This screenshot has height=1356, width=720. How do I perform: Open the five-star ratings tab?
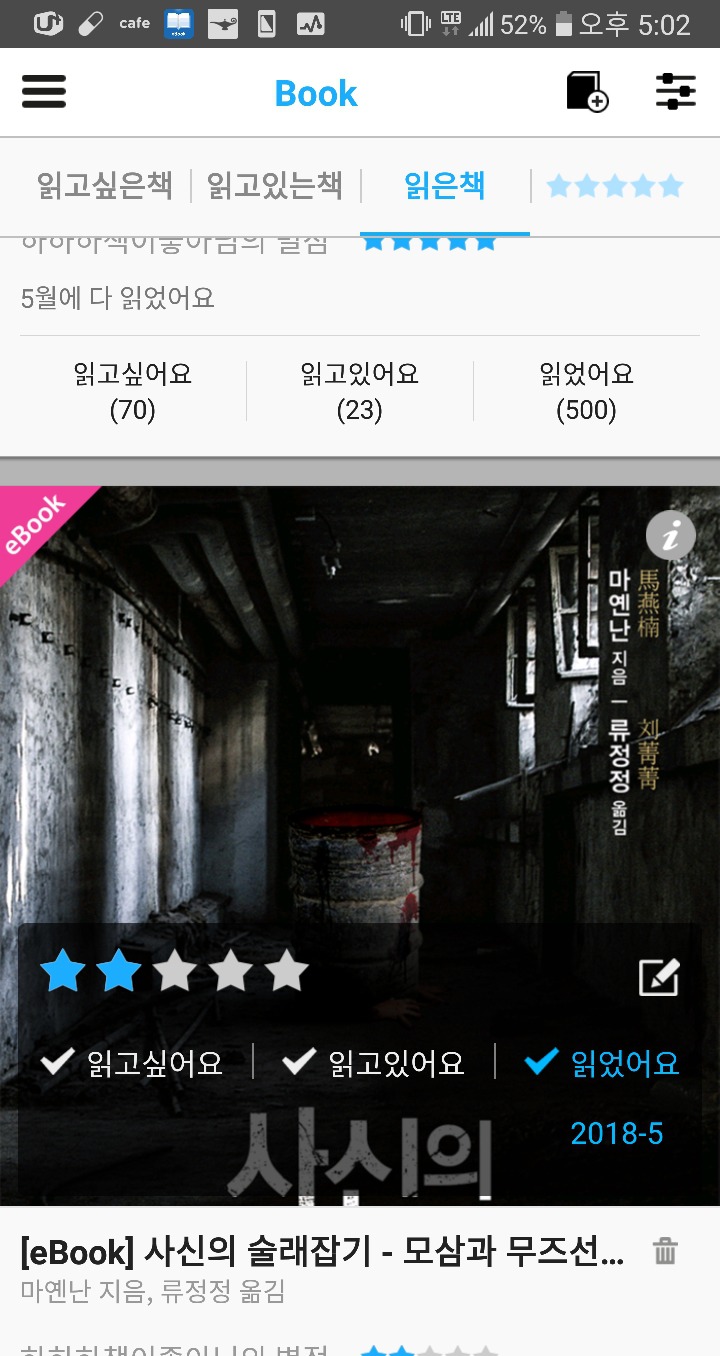[x=615, y=186]
